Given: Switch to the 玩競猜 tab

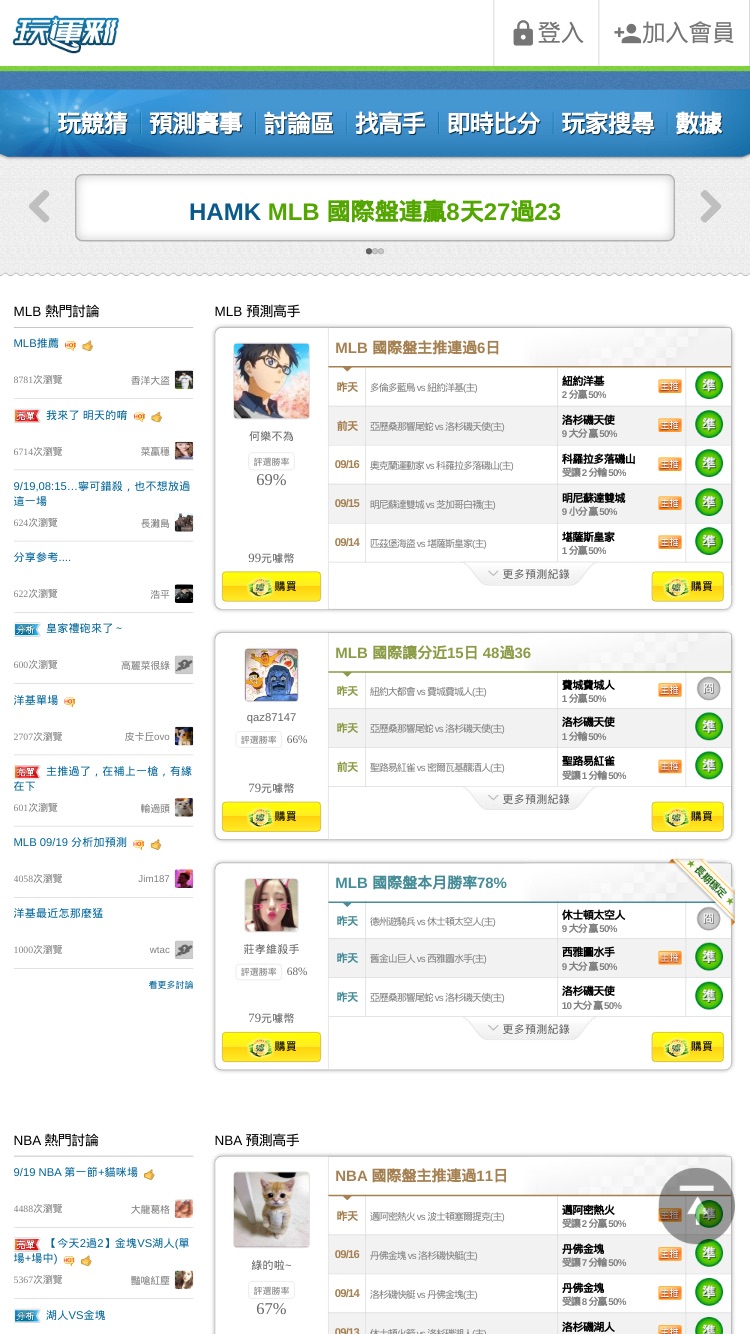Looking at the screenshot, I should (x=92, y=123).
